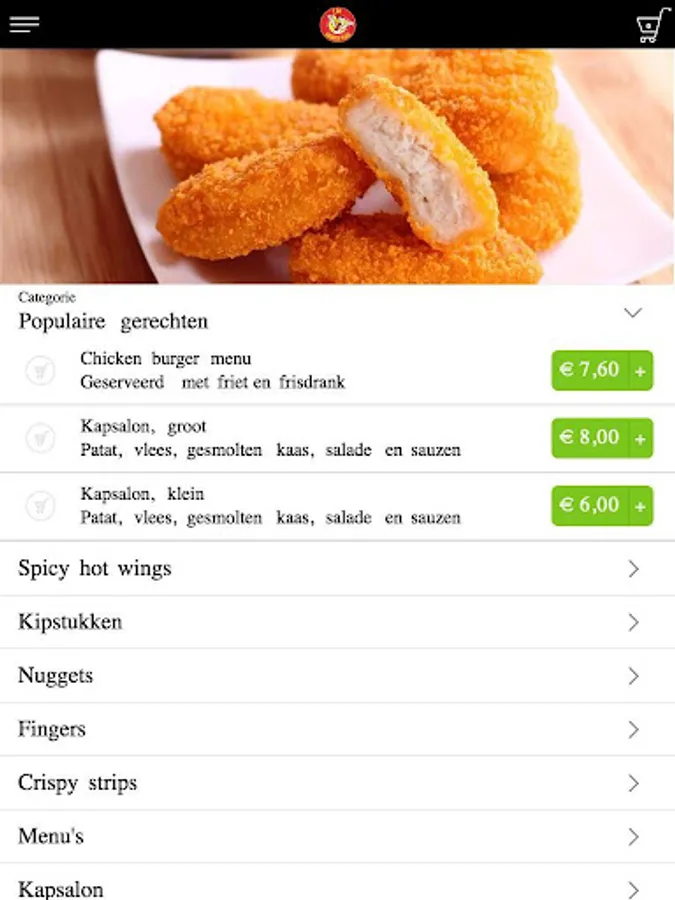The width and height of the screenshot is (675, 900).
Task: Open the Kipstukken category
Action: coord(338,622)
